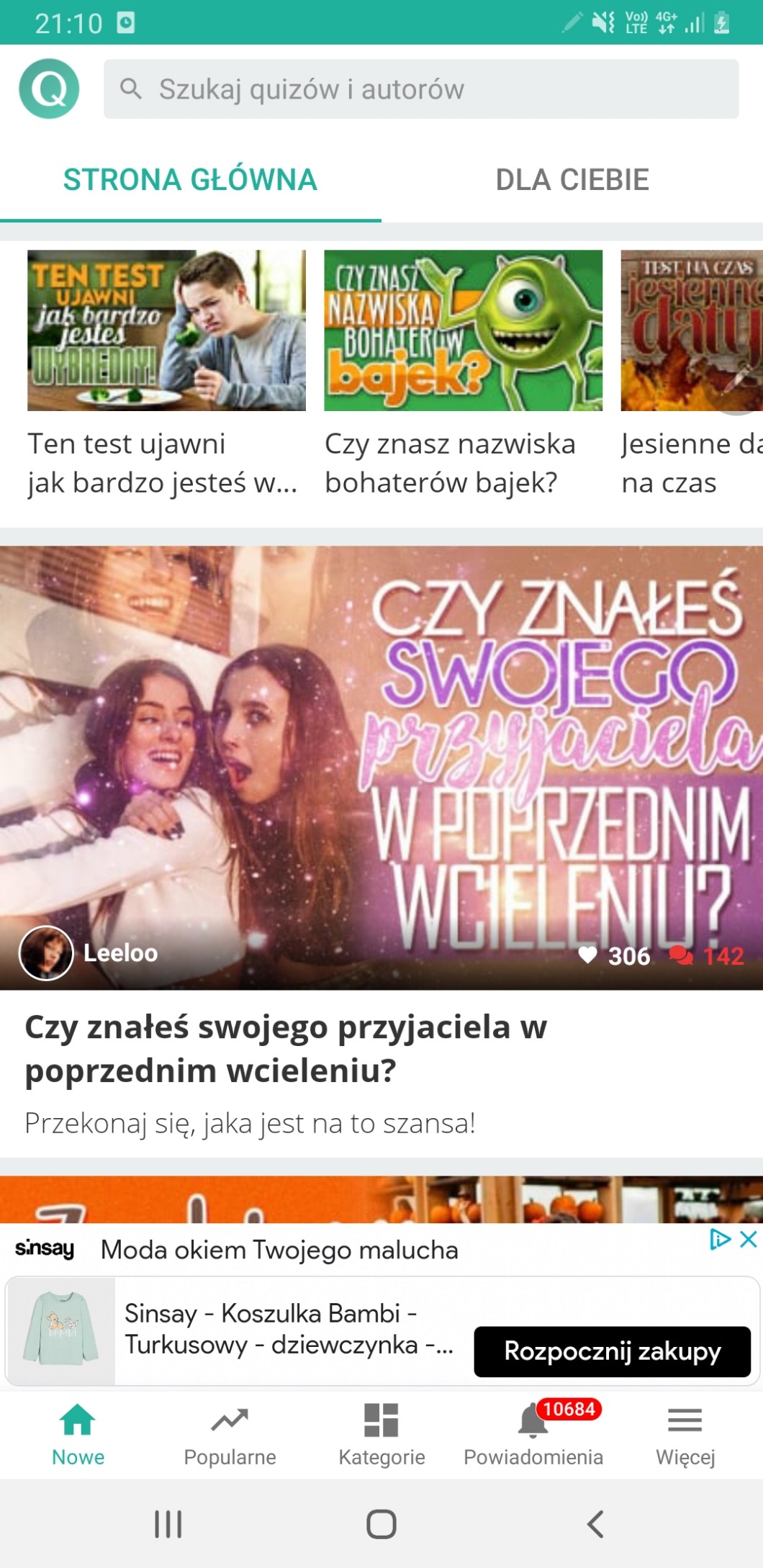Tap the quiz search field
763x1568 pixels.
[x=421, y=89]
